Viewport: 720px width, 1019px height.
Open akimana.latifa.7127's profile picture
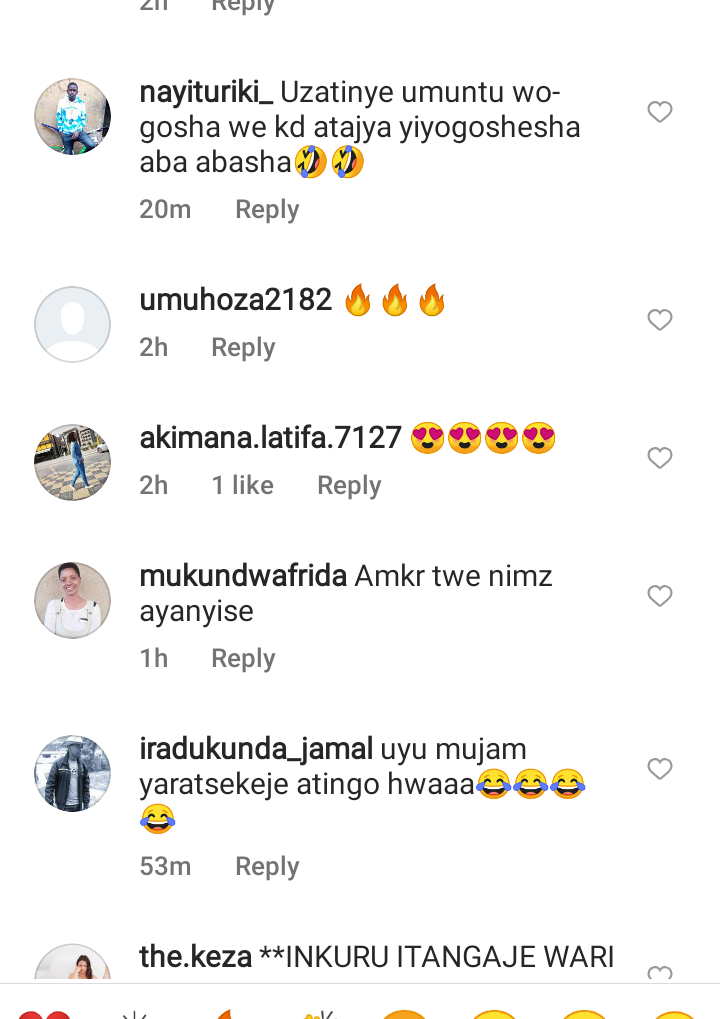coord(73,462)
